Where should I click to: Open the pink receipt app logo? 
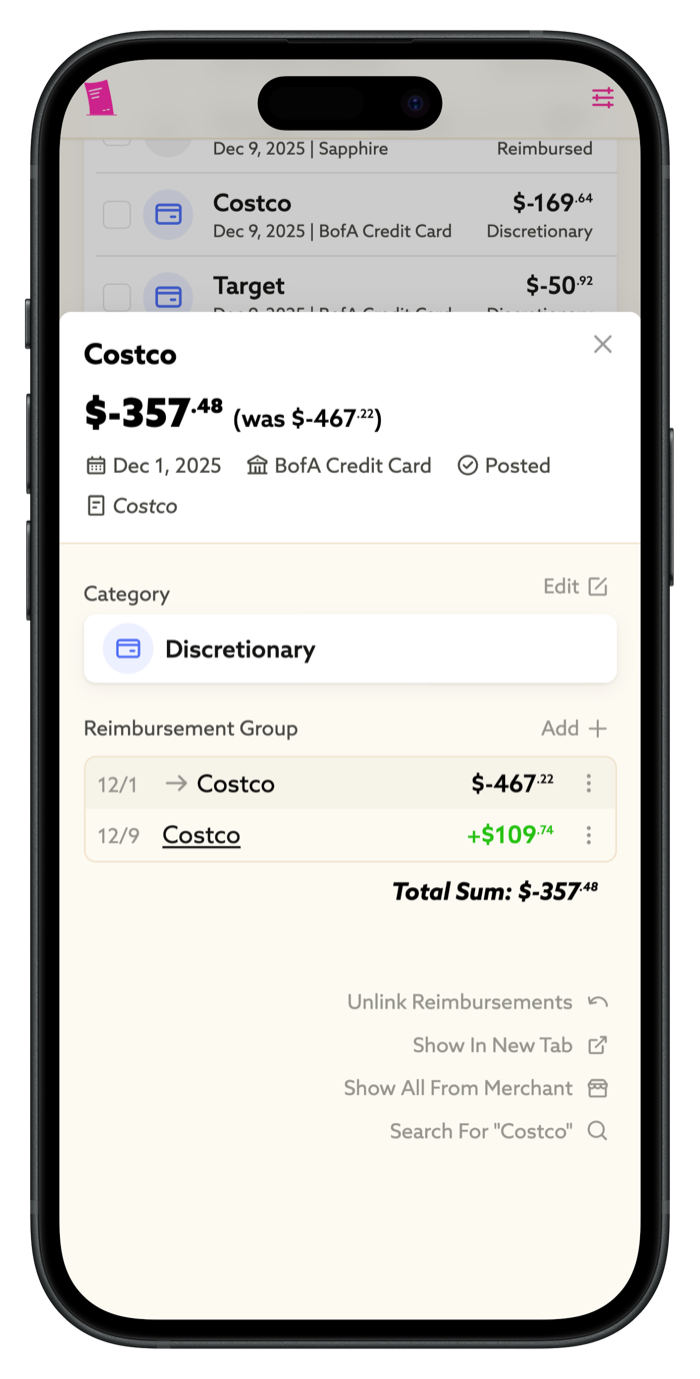100,98
